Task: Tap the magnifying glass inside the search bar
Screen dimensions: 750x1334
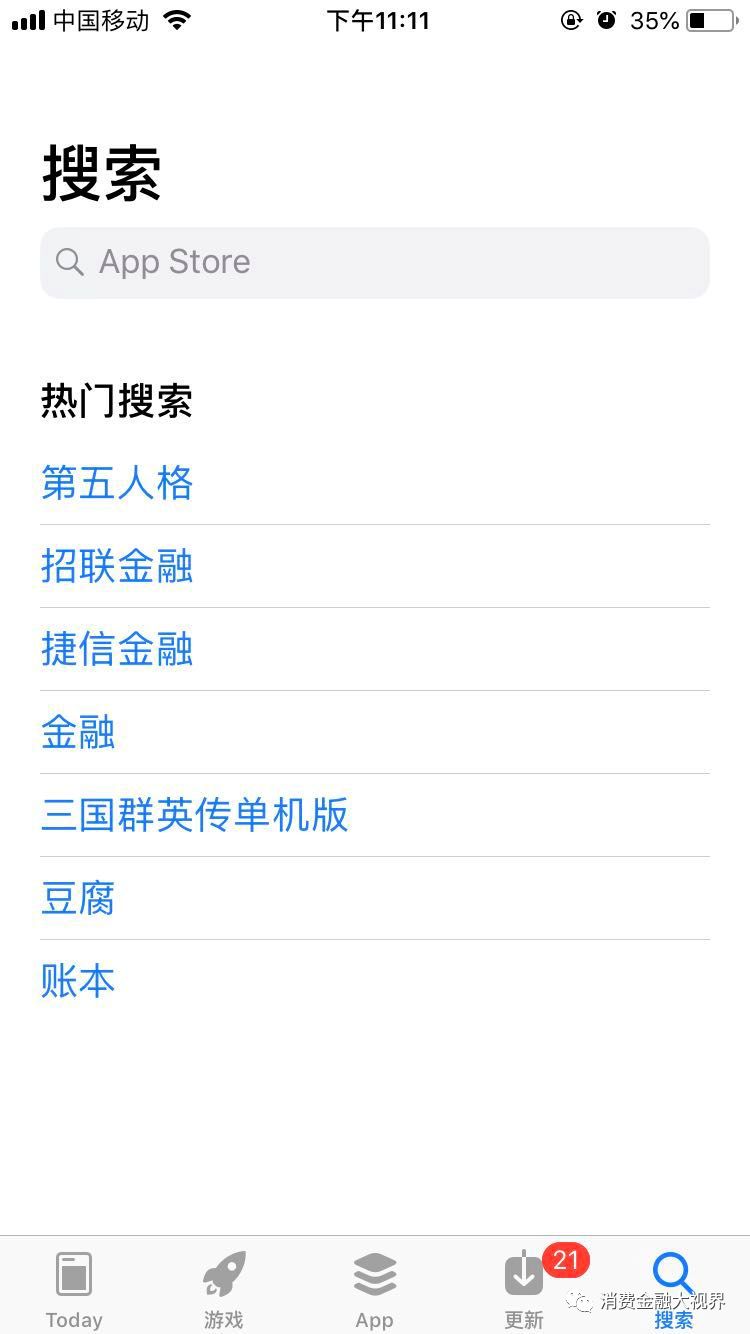Action: click(x=68, y=262)
